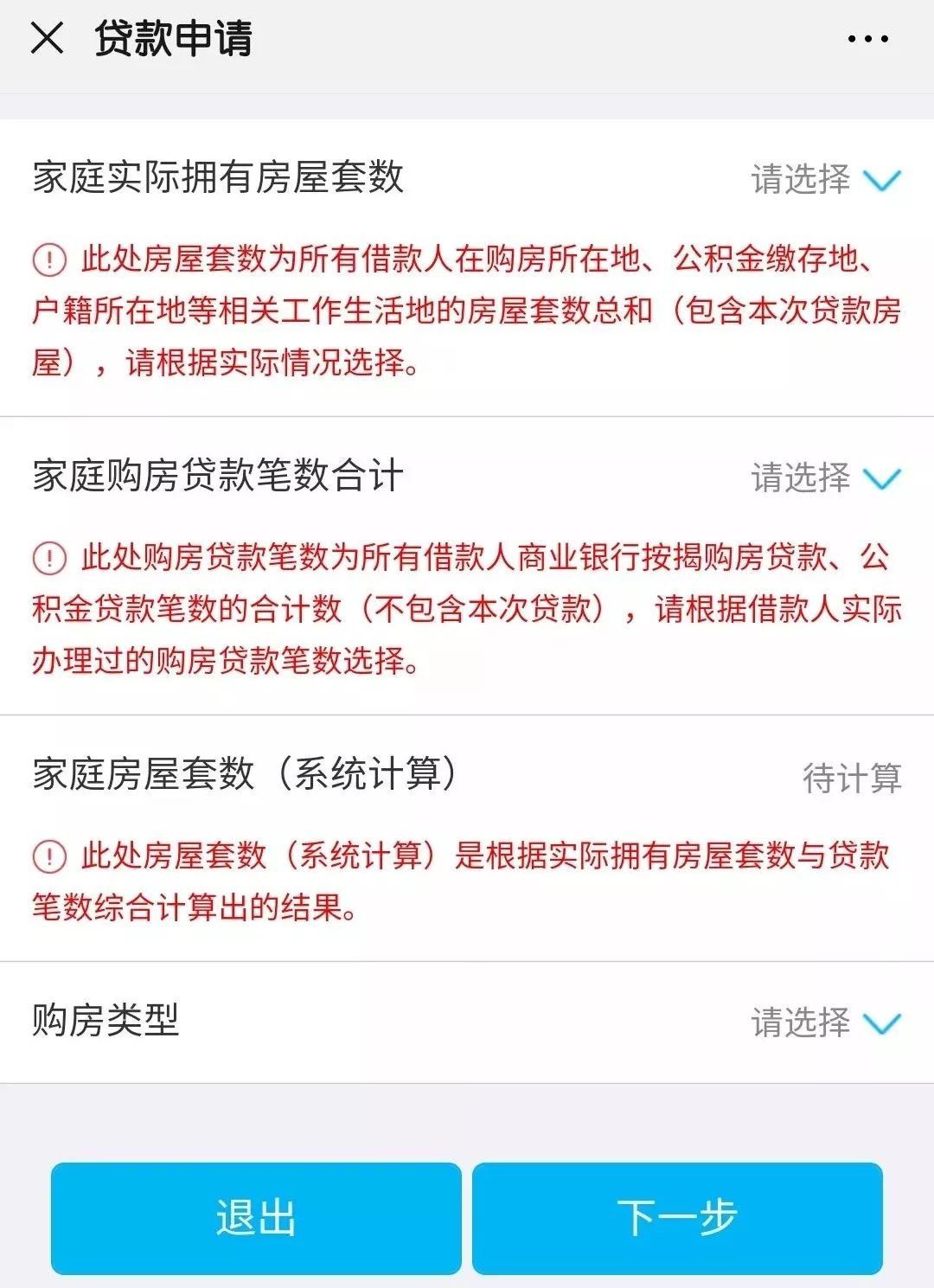Choose an option for 购房类型
934x1288 pixels.
click(x=825, y=1022)
